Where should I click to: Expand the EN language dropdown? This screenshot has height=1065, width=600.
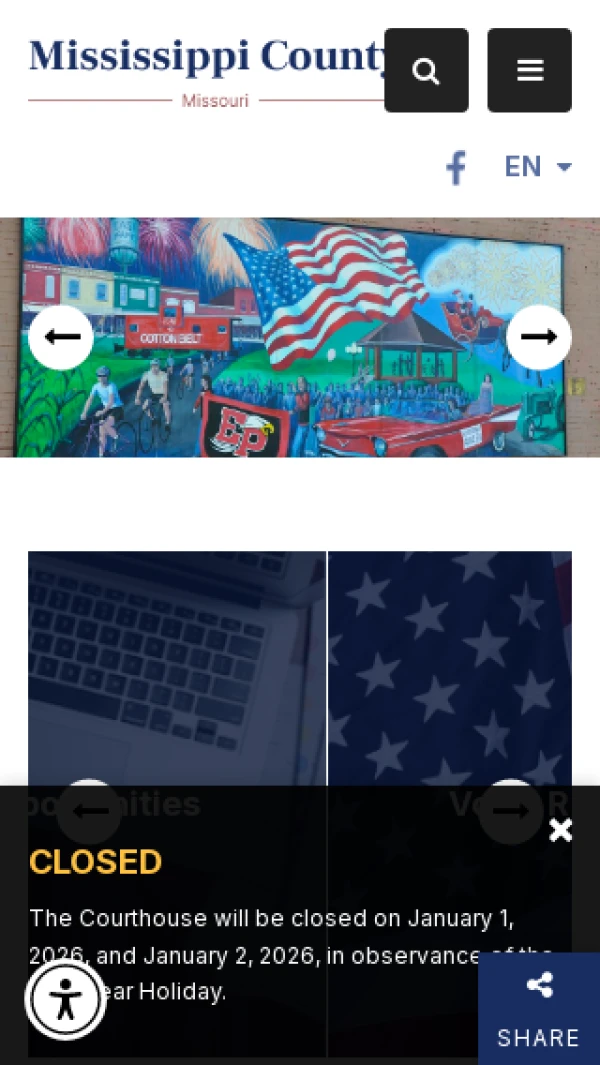538,167
